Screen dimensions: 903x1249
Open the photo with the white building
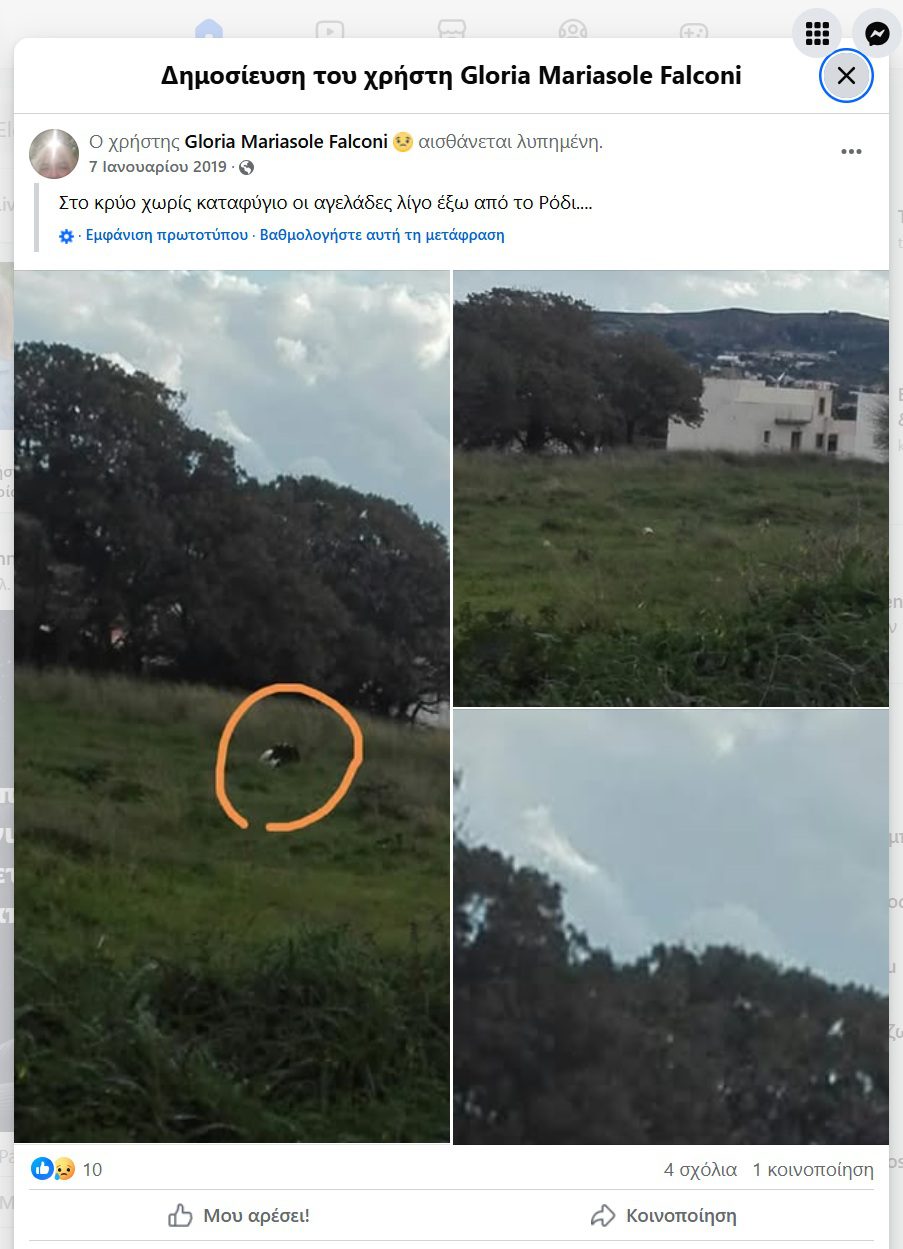coord(671,488)
